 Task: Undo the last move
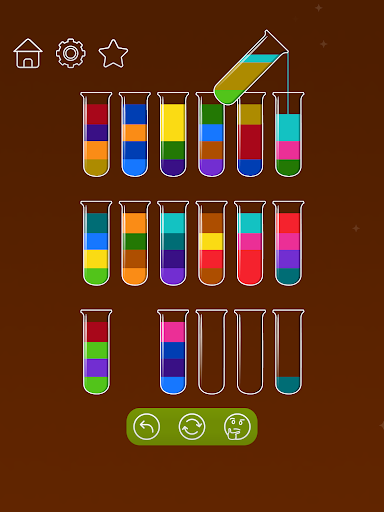tap(146, 426)
